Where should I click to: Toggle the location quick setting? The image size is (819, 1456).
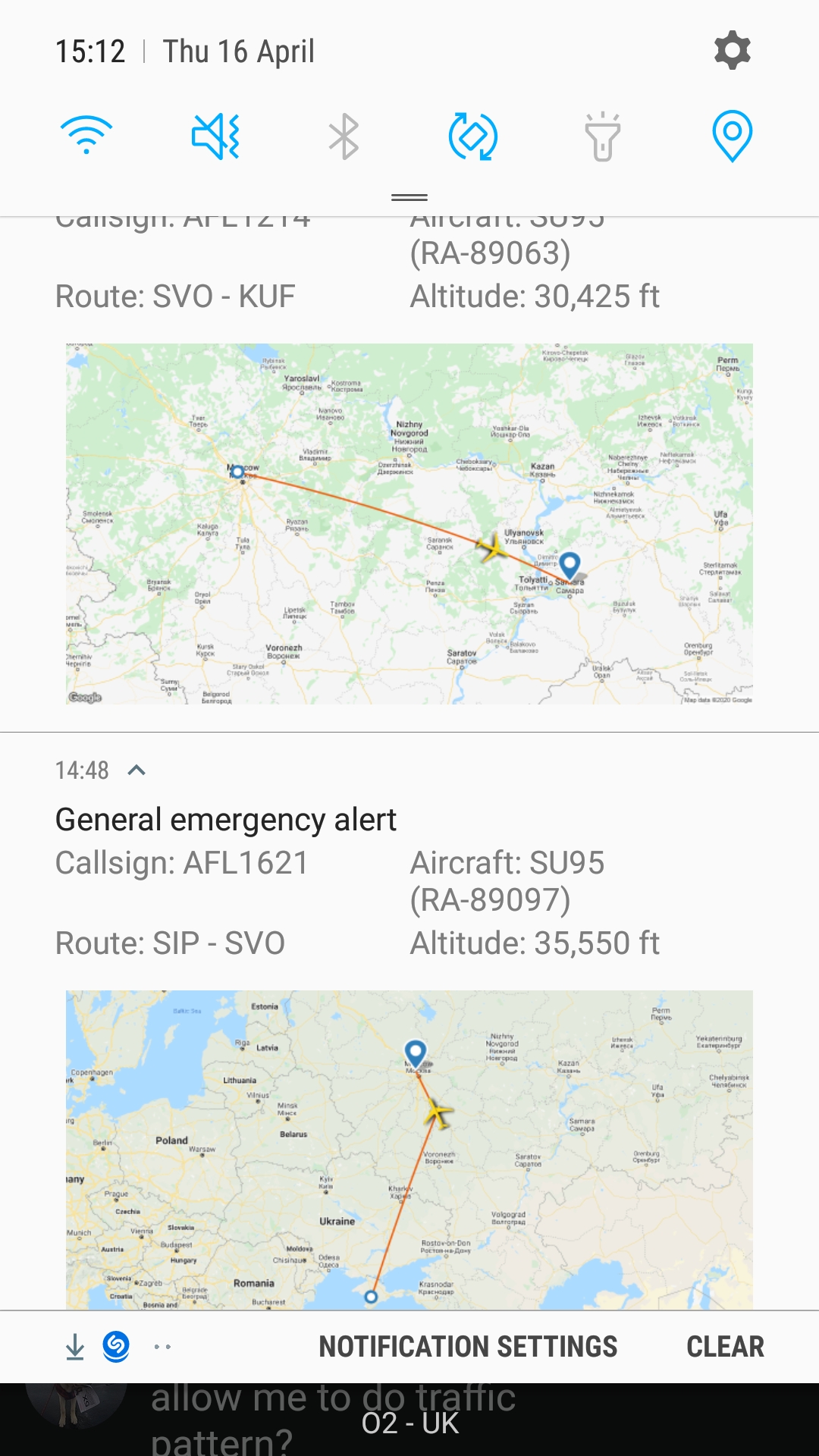click(x=732, y=136)
